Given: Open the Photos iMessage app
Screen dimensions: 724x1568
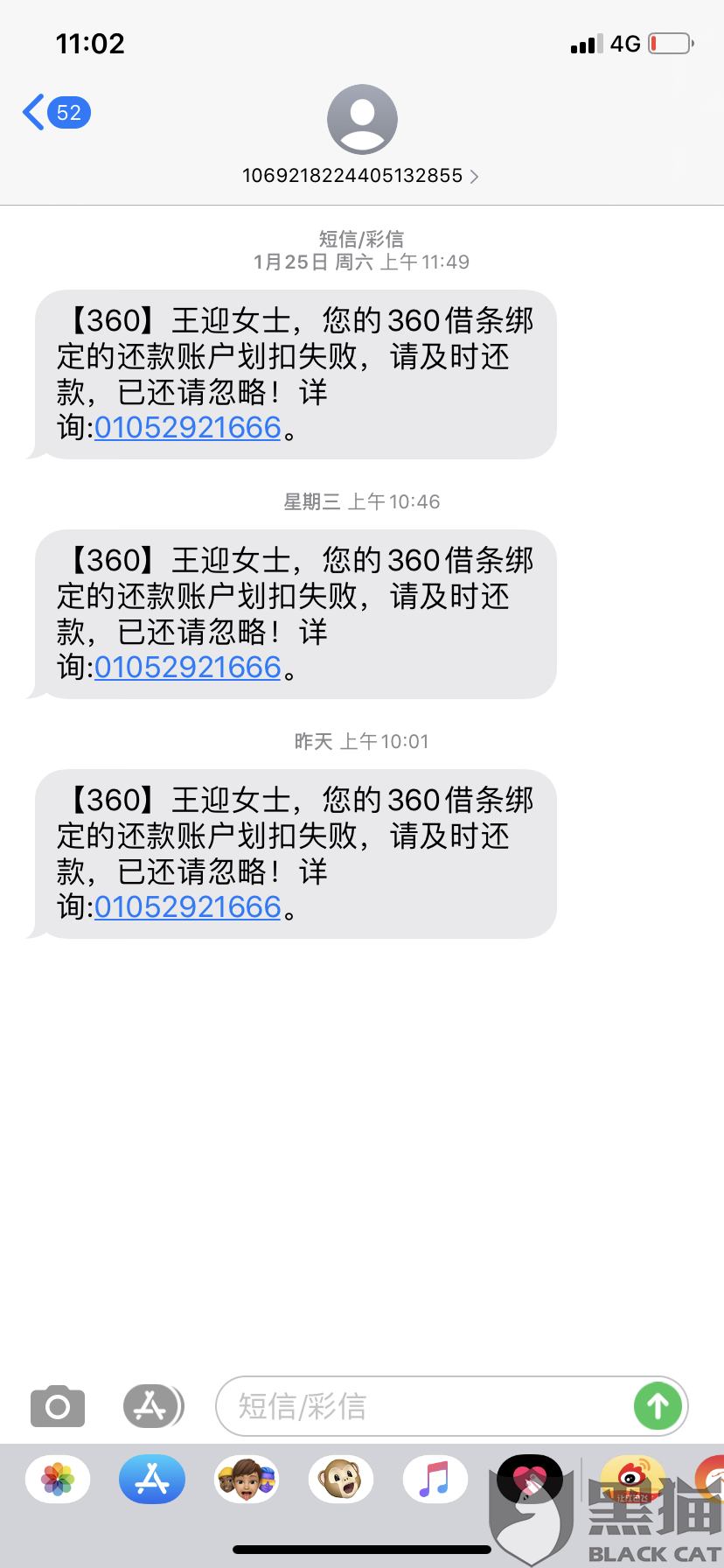Looking at the screenshot, I should coord(58,1480).
